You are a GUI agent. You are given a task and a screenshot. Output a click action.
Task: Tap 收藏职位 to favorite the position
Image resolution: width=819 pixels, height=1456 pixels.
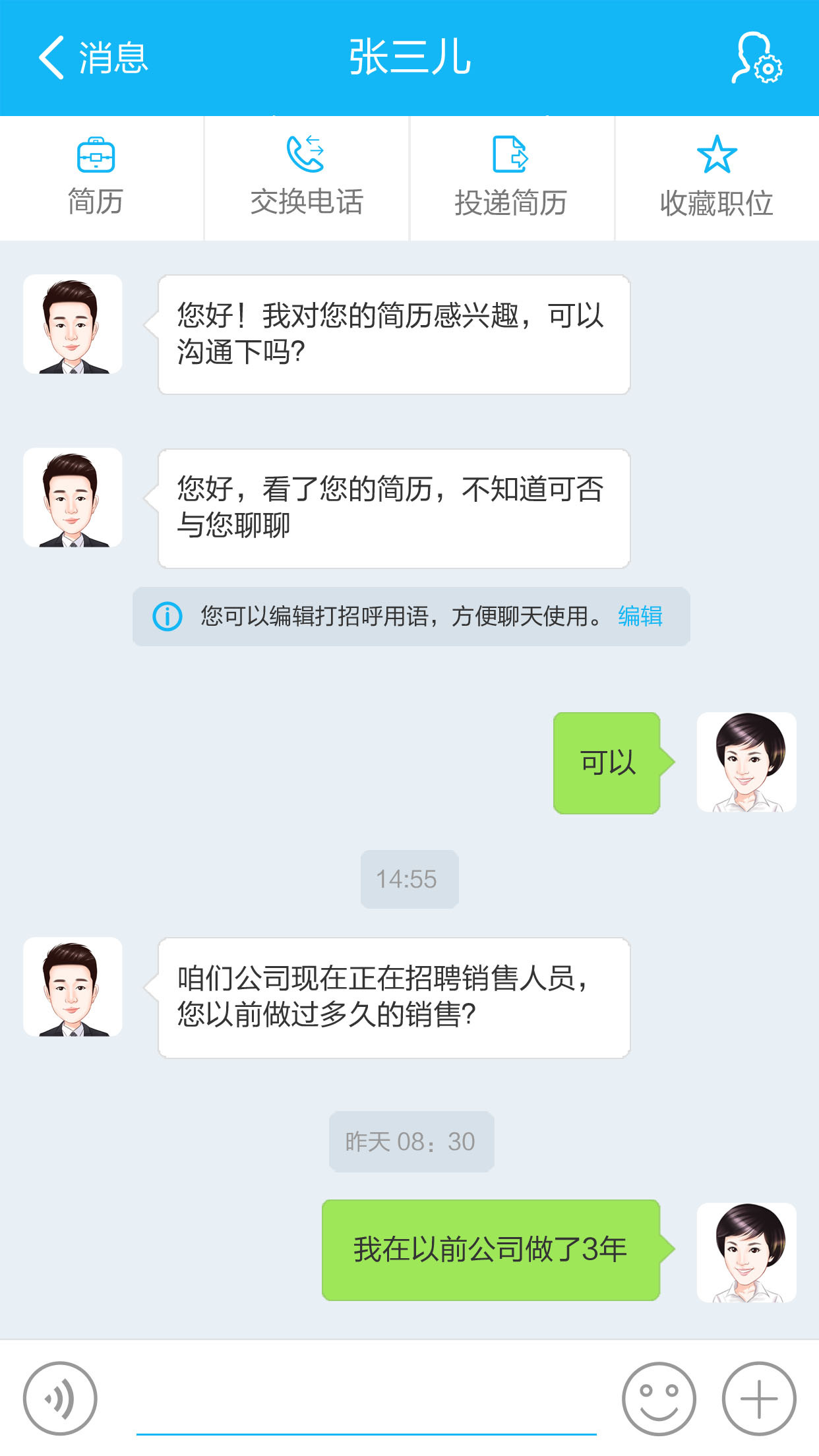tap(717, 178)
